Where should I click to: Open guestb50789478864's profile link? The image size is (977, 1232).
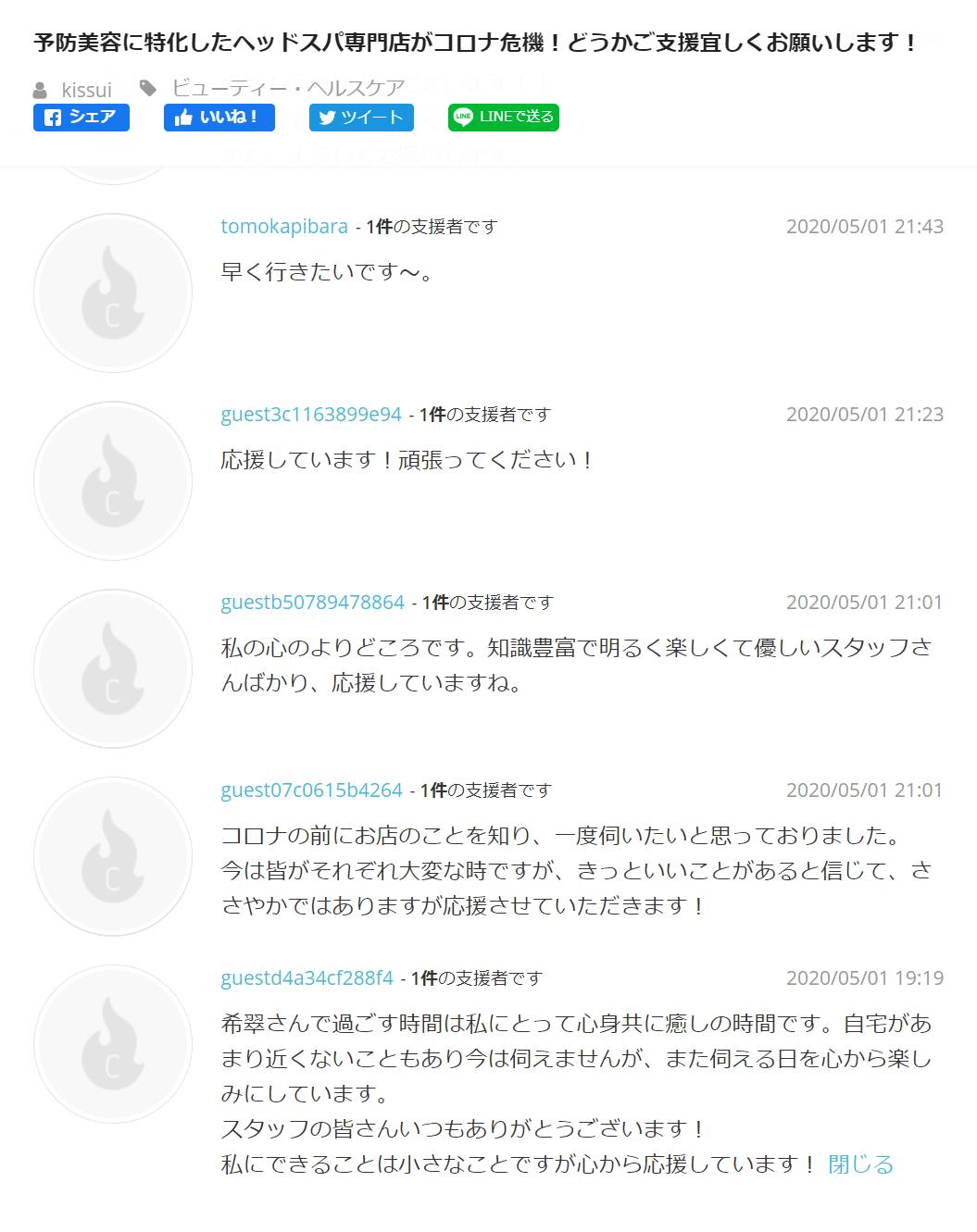coord(312,602)
